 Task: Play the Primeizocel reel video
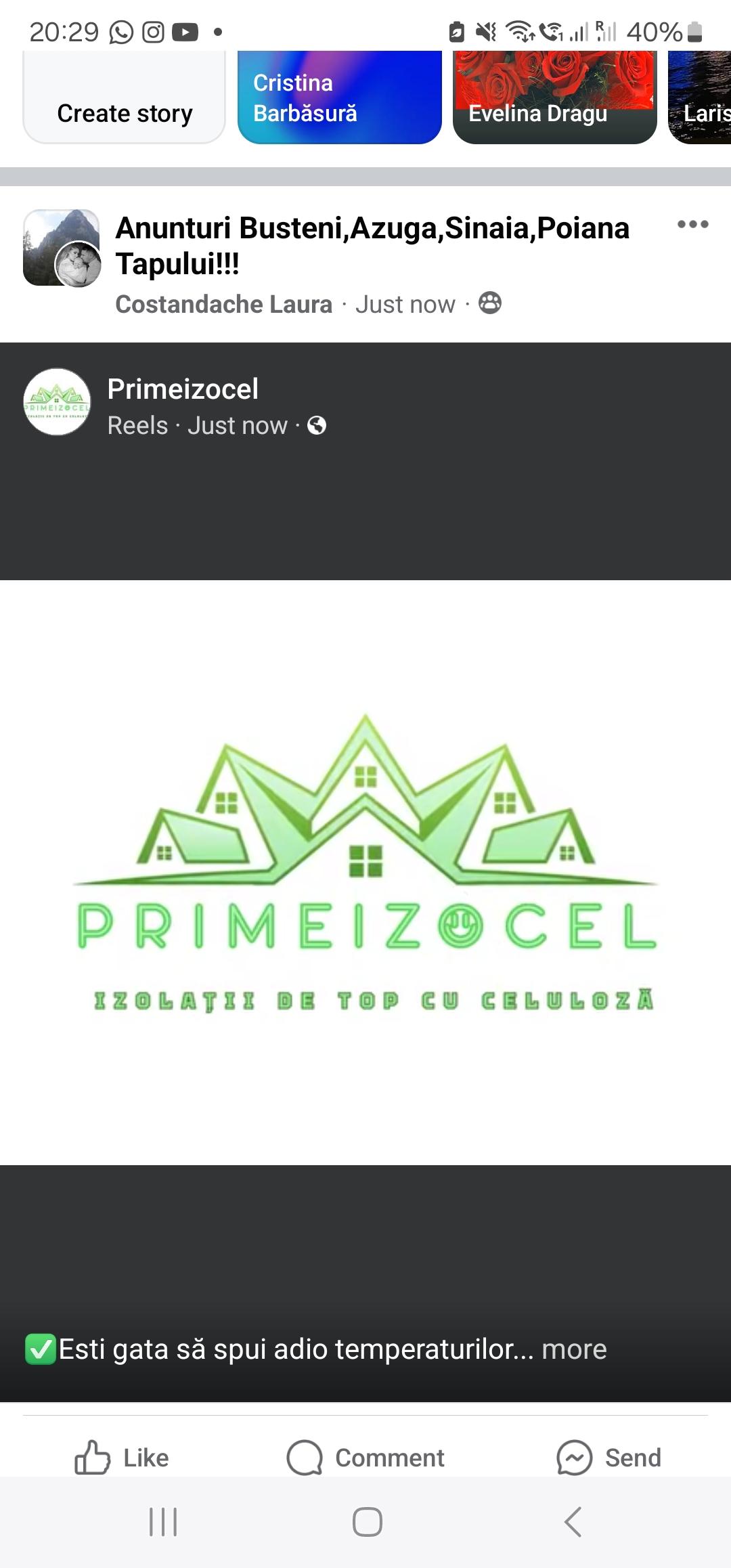pos(365,872)
